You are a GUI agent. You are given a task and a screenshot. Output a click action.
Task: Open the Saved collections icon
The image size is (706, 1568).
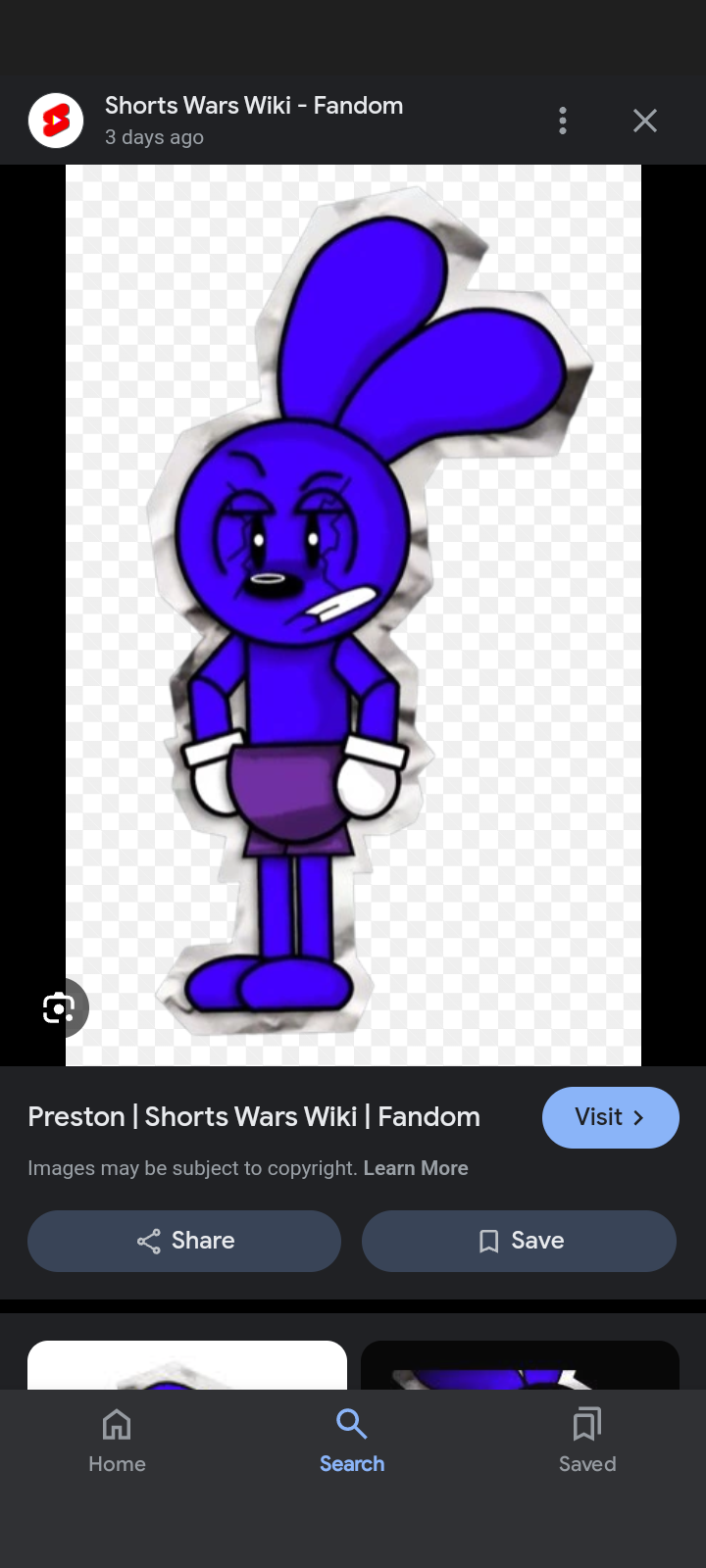click(586, 1425)
